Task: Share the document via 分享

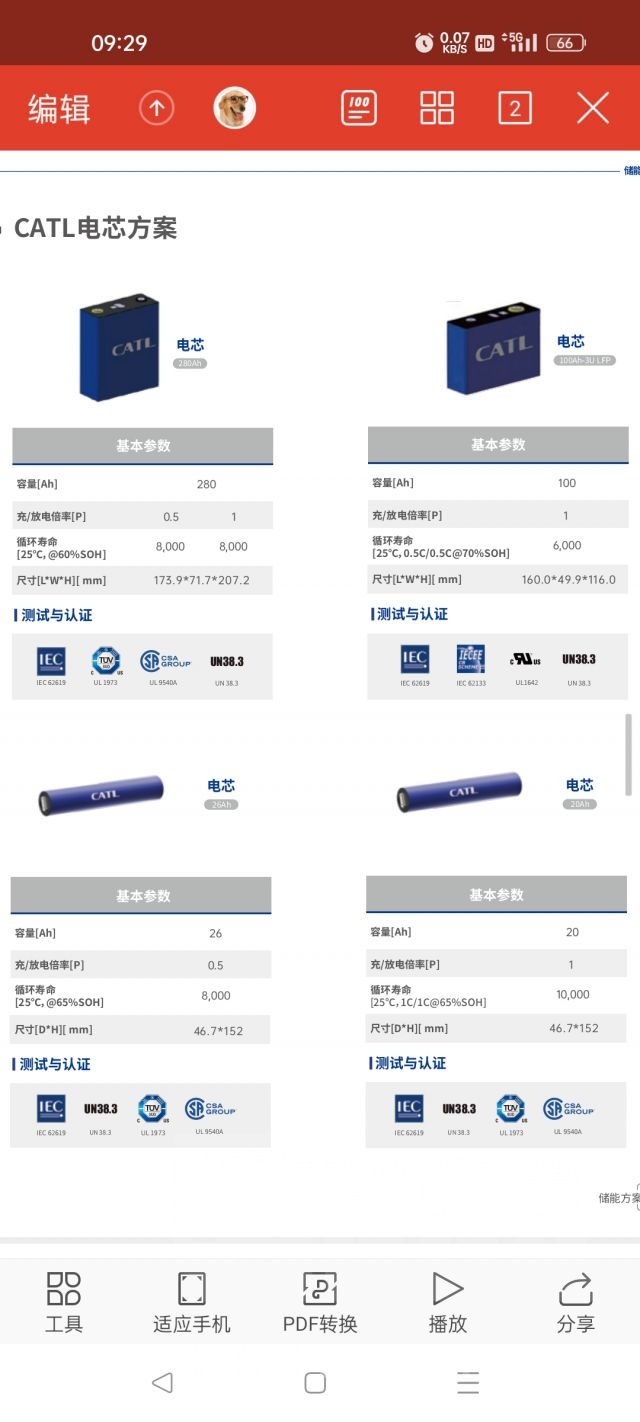Action: tap(576, 1302)
